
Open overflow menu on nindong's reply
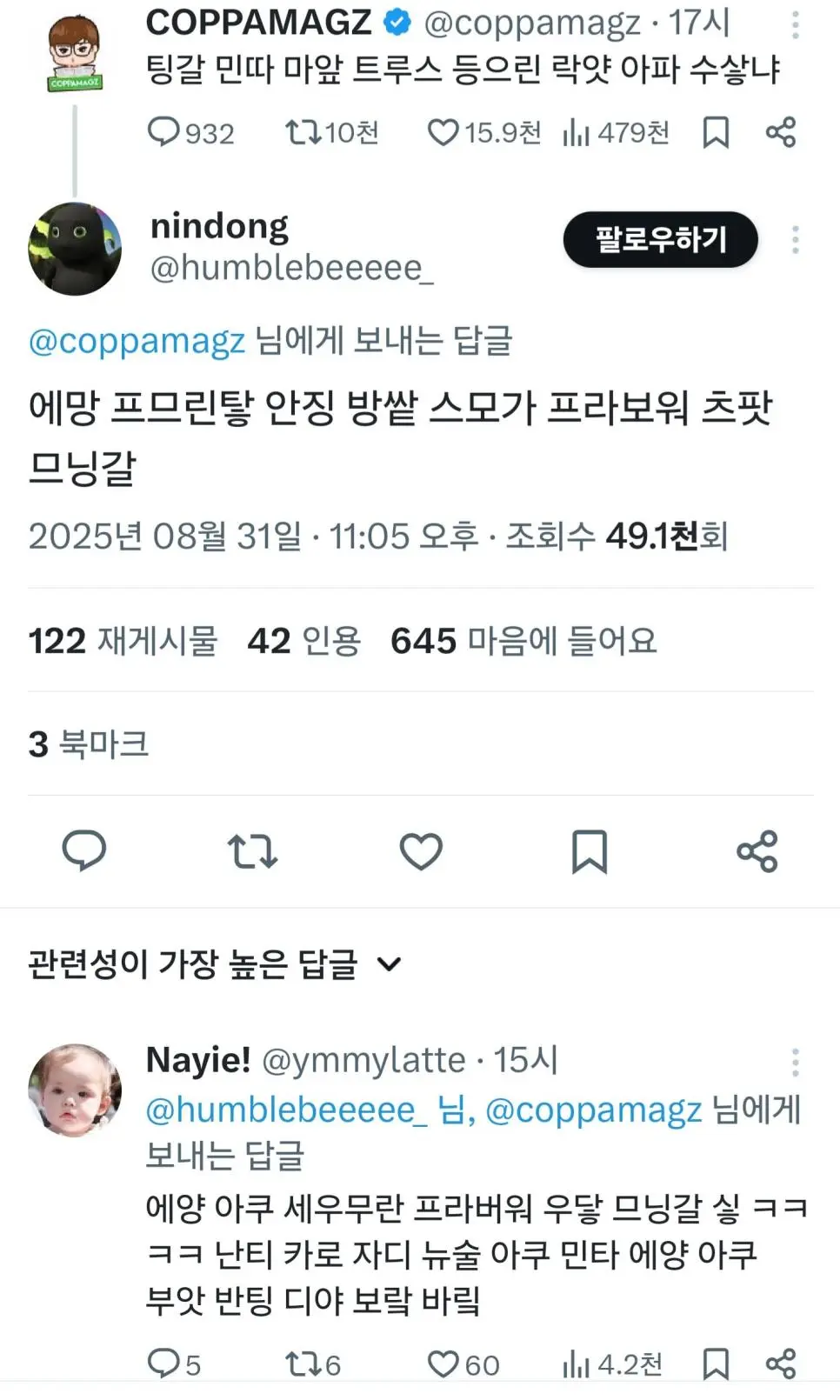(795, 239)
